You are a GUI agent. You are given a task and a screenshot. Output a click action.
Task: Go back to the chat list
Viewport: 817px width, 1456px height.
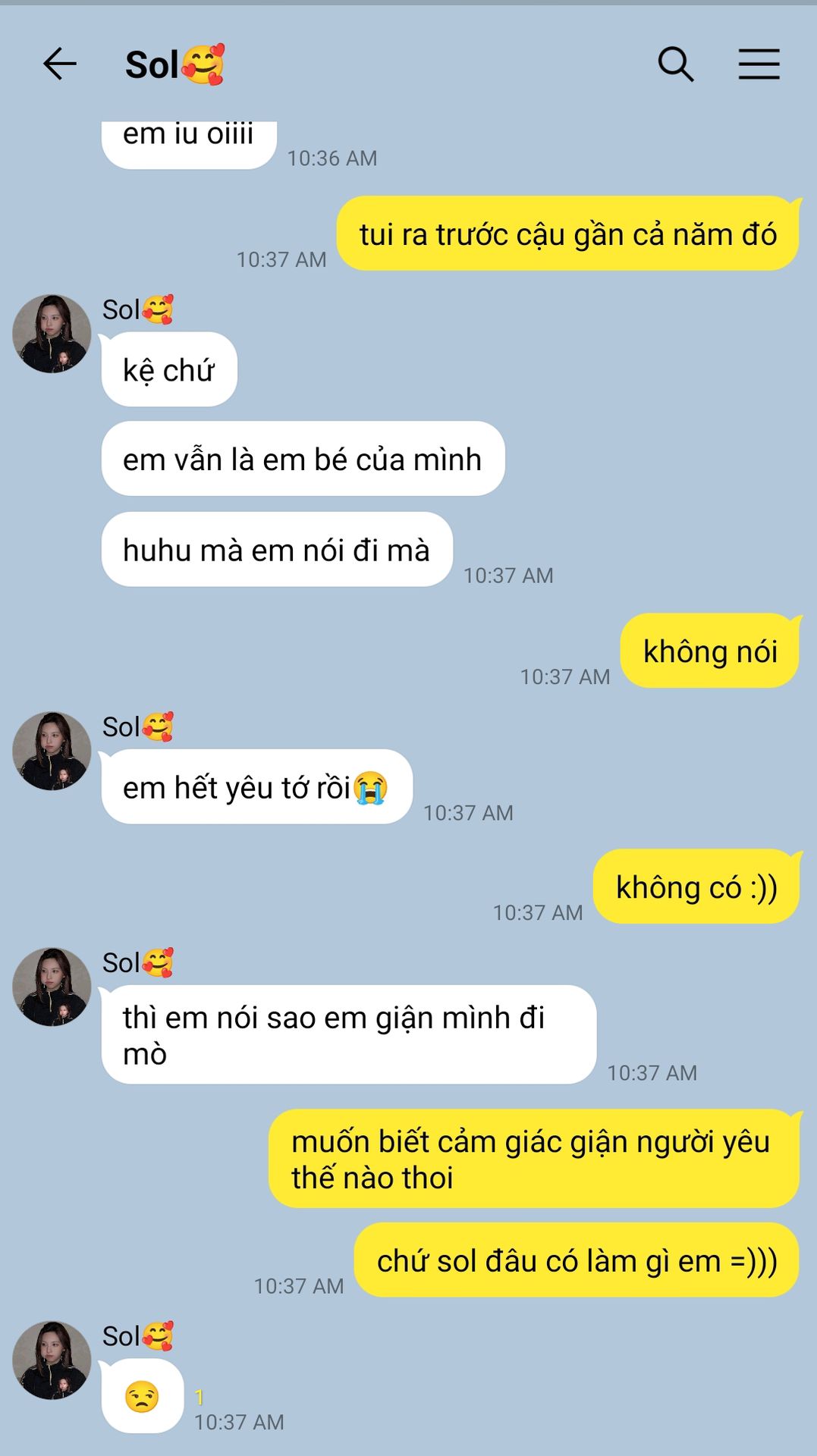pos(60,64)
